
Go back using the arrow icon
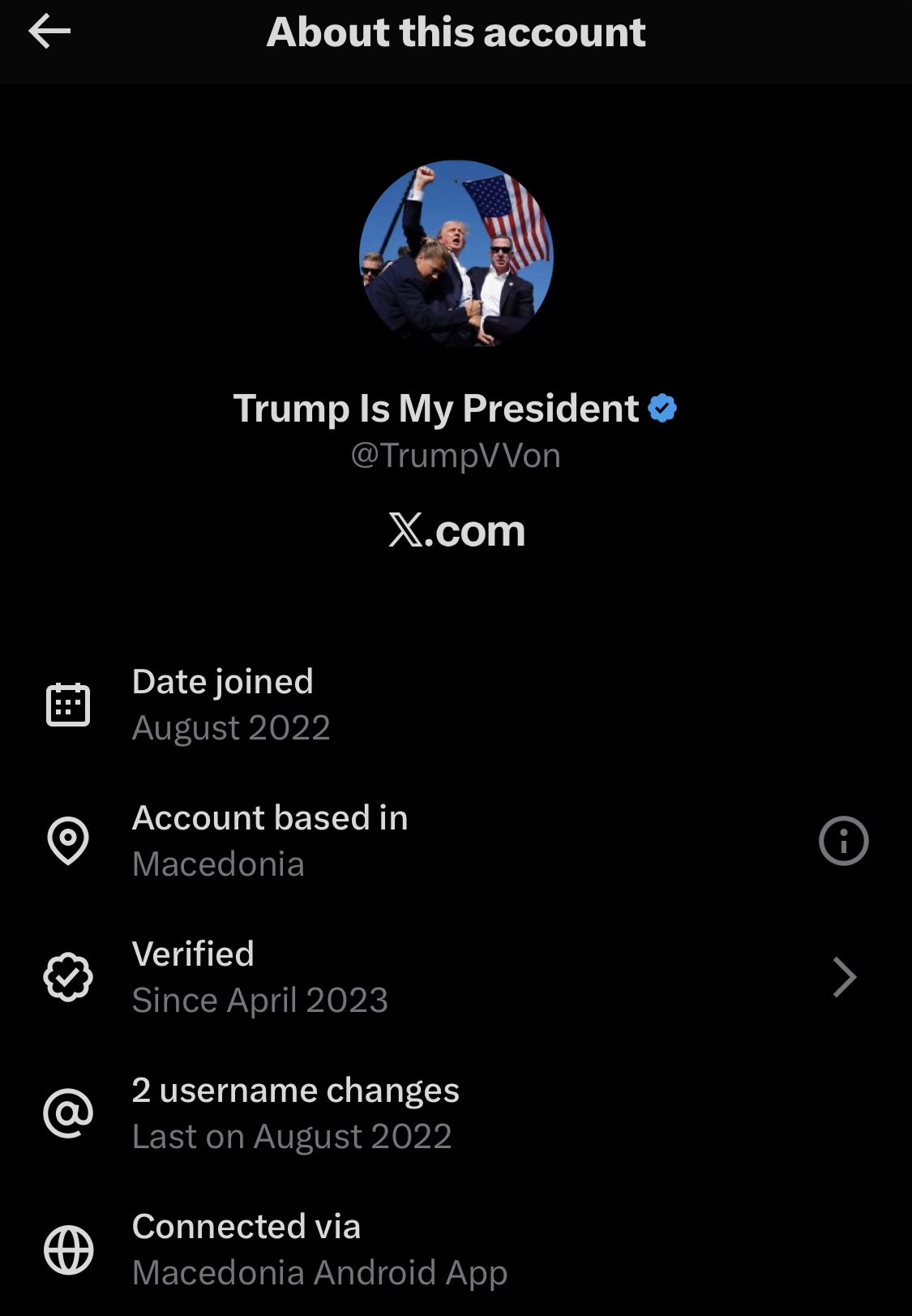pyautogui.click(x=49, y=32)
